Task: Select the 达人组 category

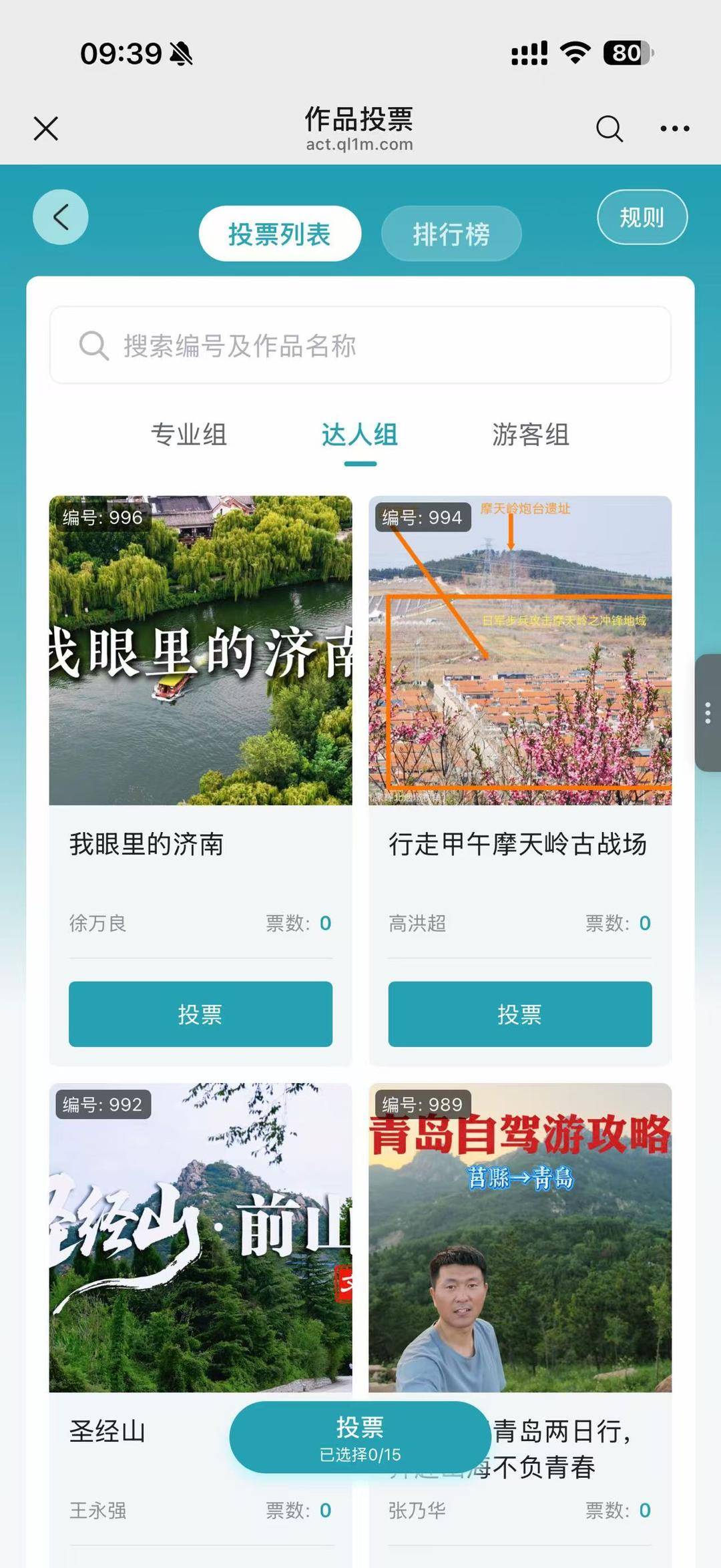Action: coord(360,435)
